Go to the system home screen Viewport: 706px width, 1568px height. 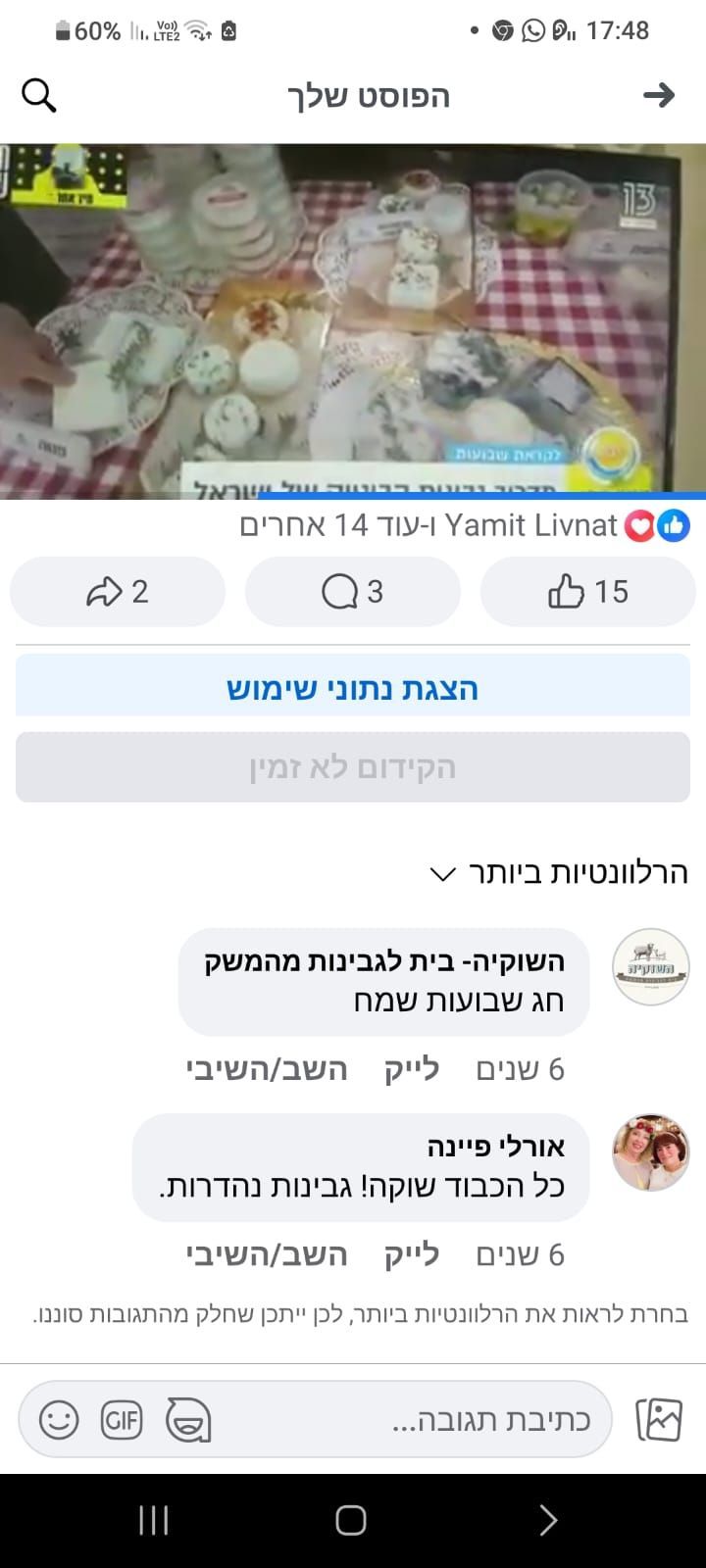351,1520
